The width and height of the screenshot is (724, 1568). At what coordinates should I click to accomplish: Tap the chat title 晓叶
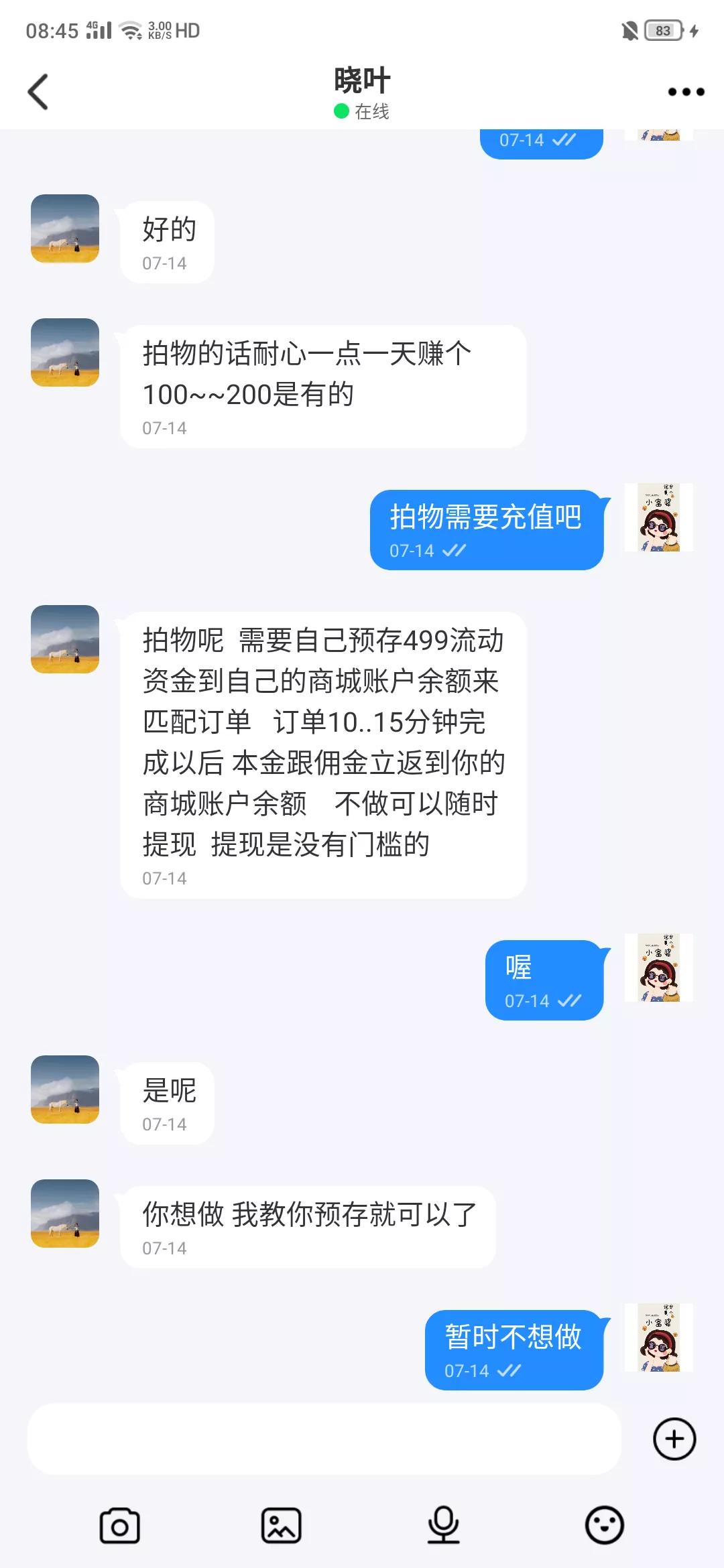click(x=362, y=78)
